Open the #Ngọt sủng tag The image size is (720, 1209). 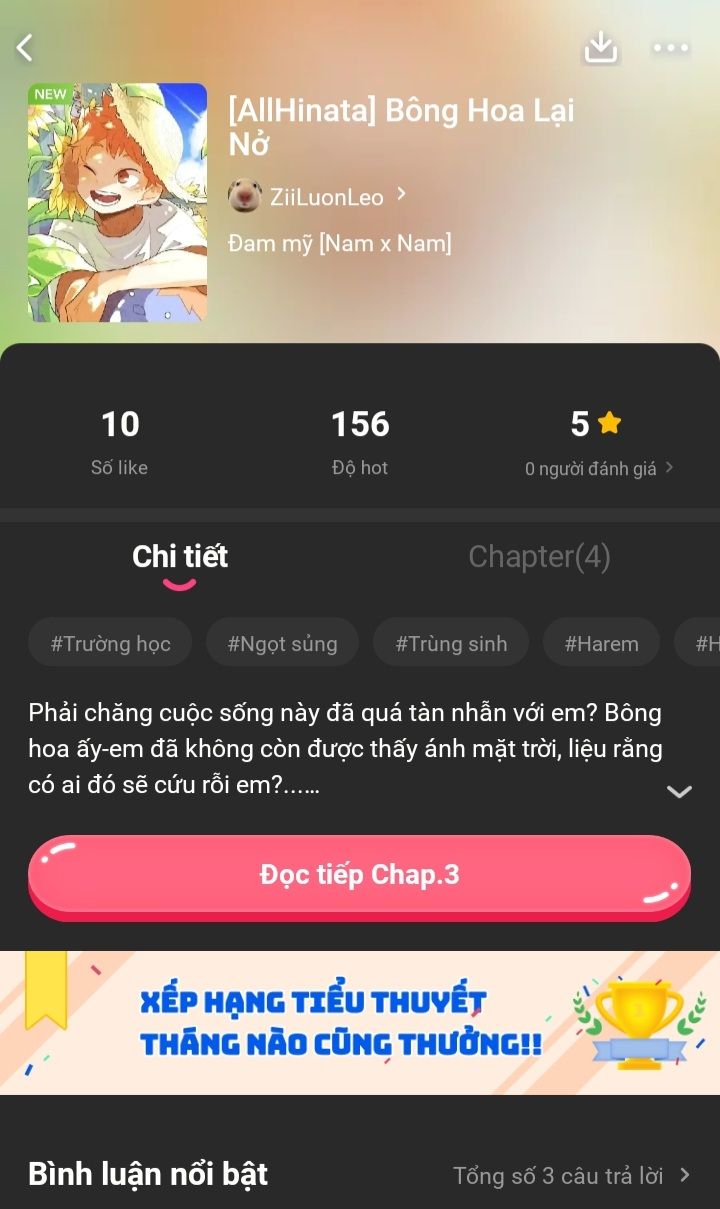282,643
